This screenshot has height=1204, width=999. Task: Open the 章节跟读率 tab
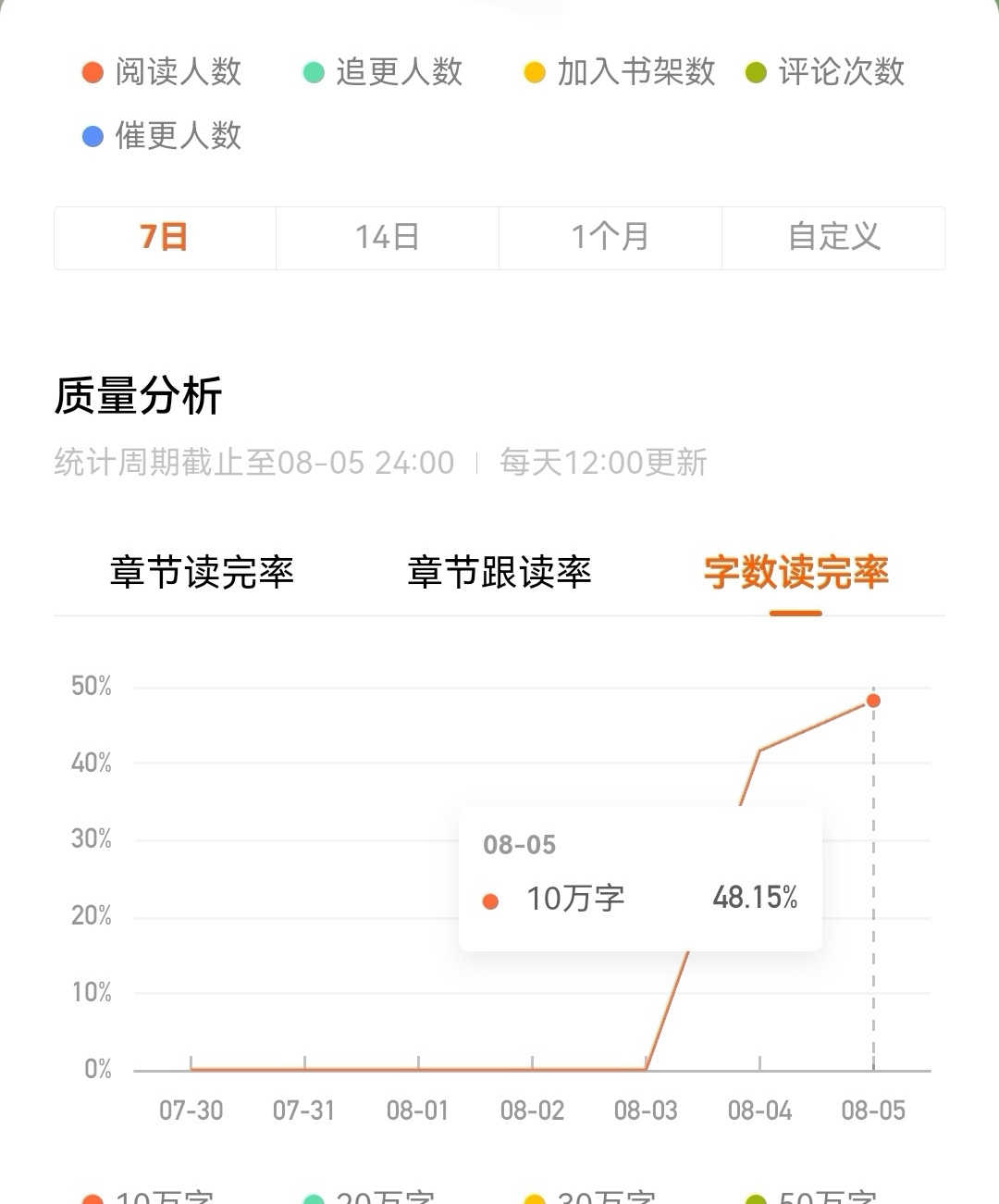click(x=499, y=573)
